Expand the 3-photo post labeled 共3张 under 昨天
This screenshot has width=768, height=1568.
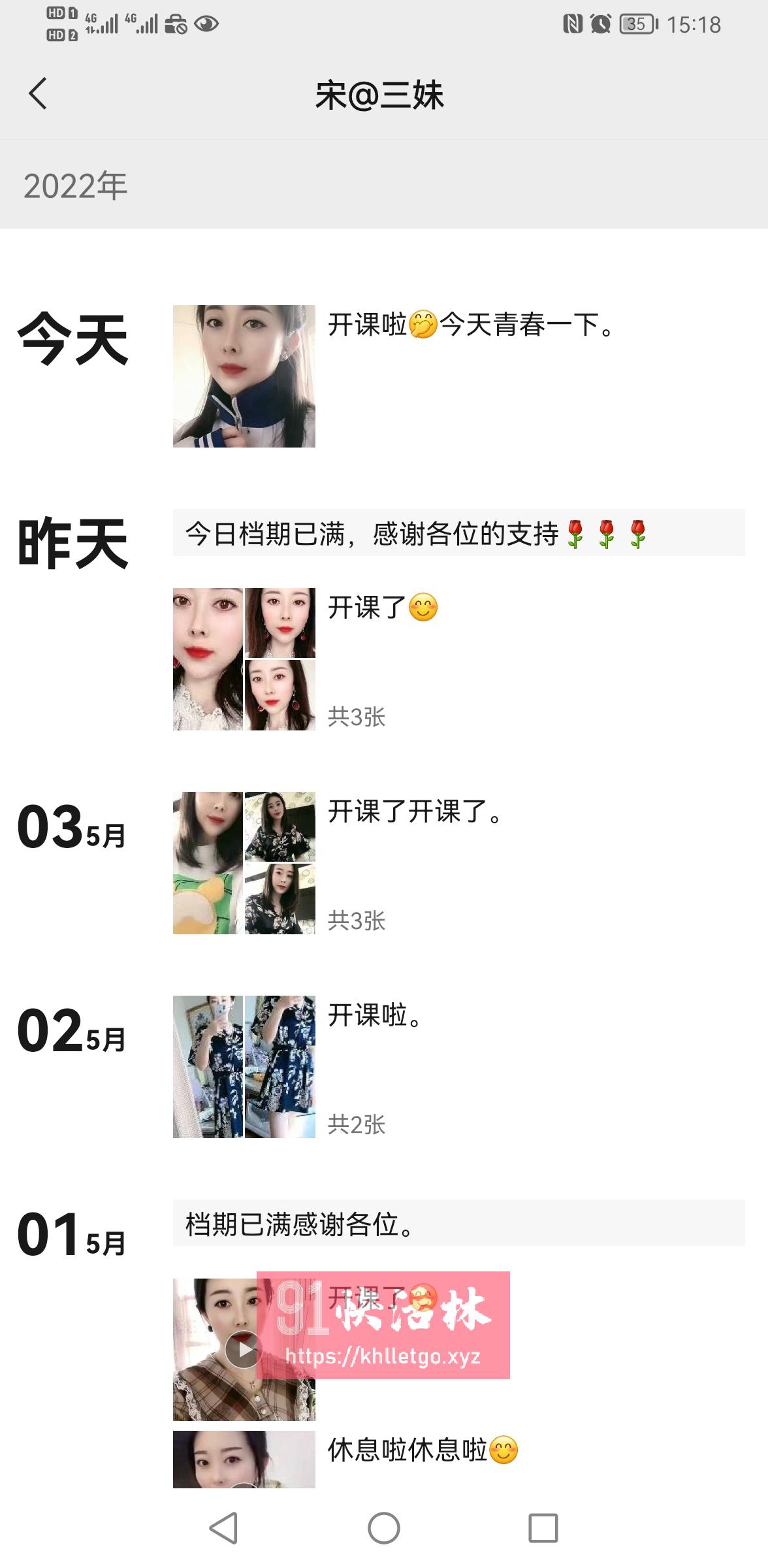[245, 660]
